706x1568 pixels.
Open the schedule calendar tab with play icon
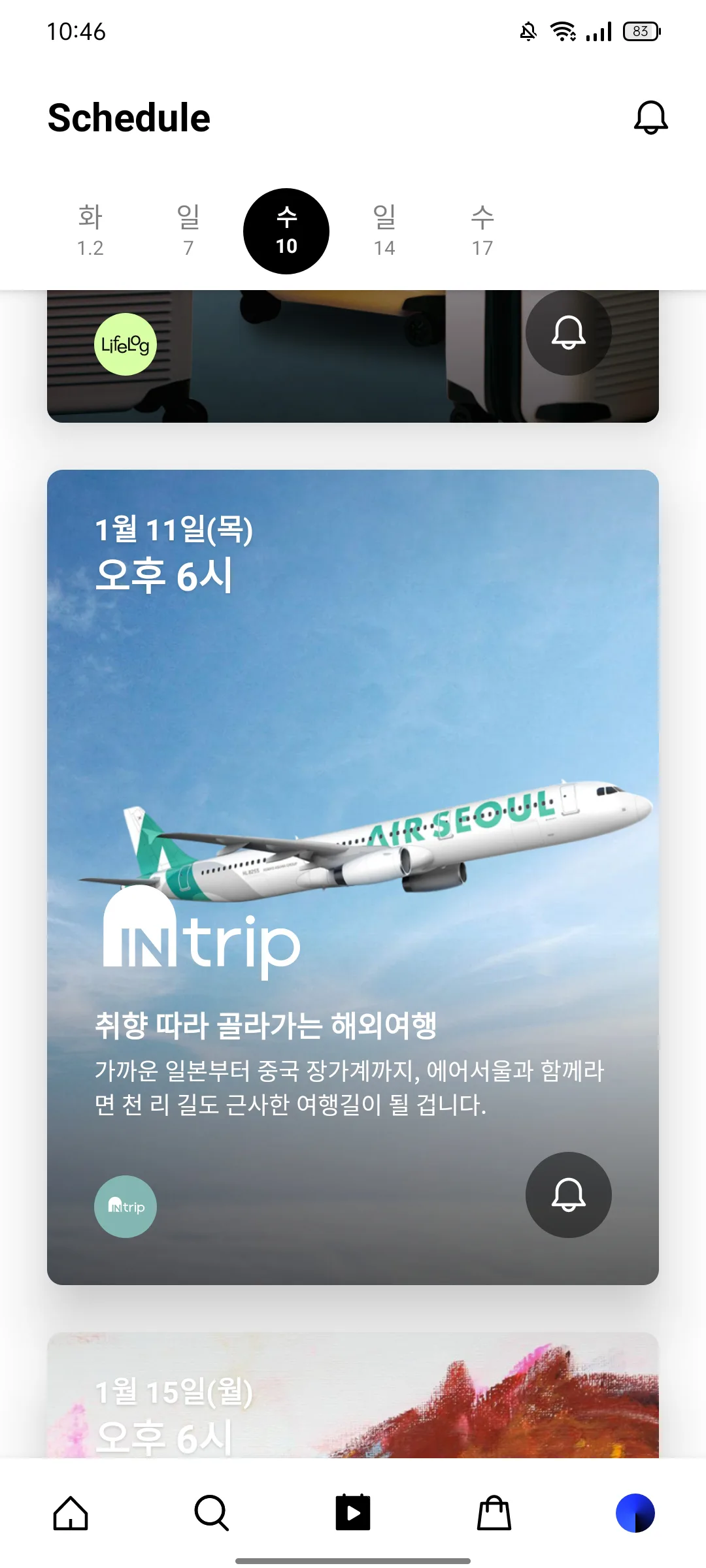click(353, 1512)
